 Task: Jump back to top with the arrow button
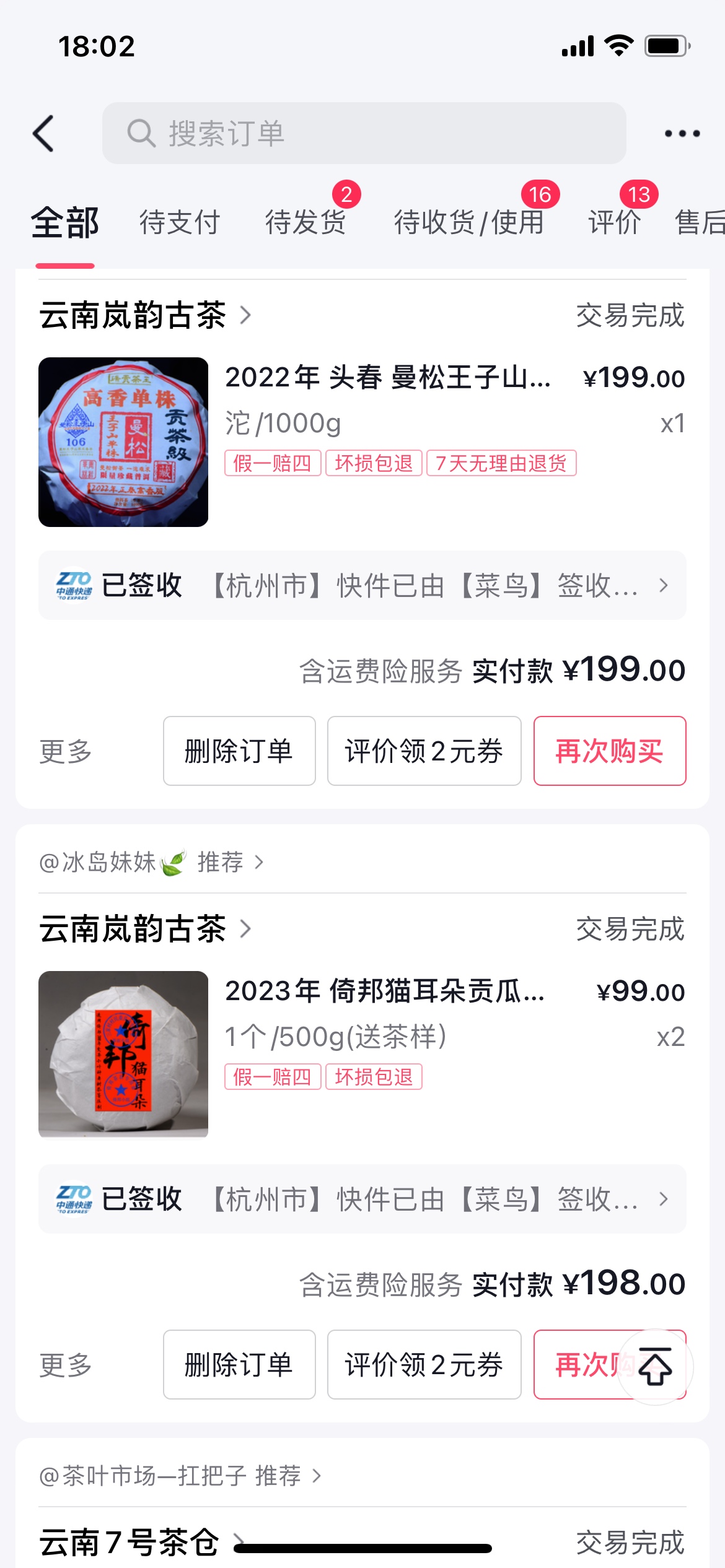[655, 1366]
